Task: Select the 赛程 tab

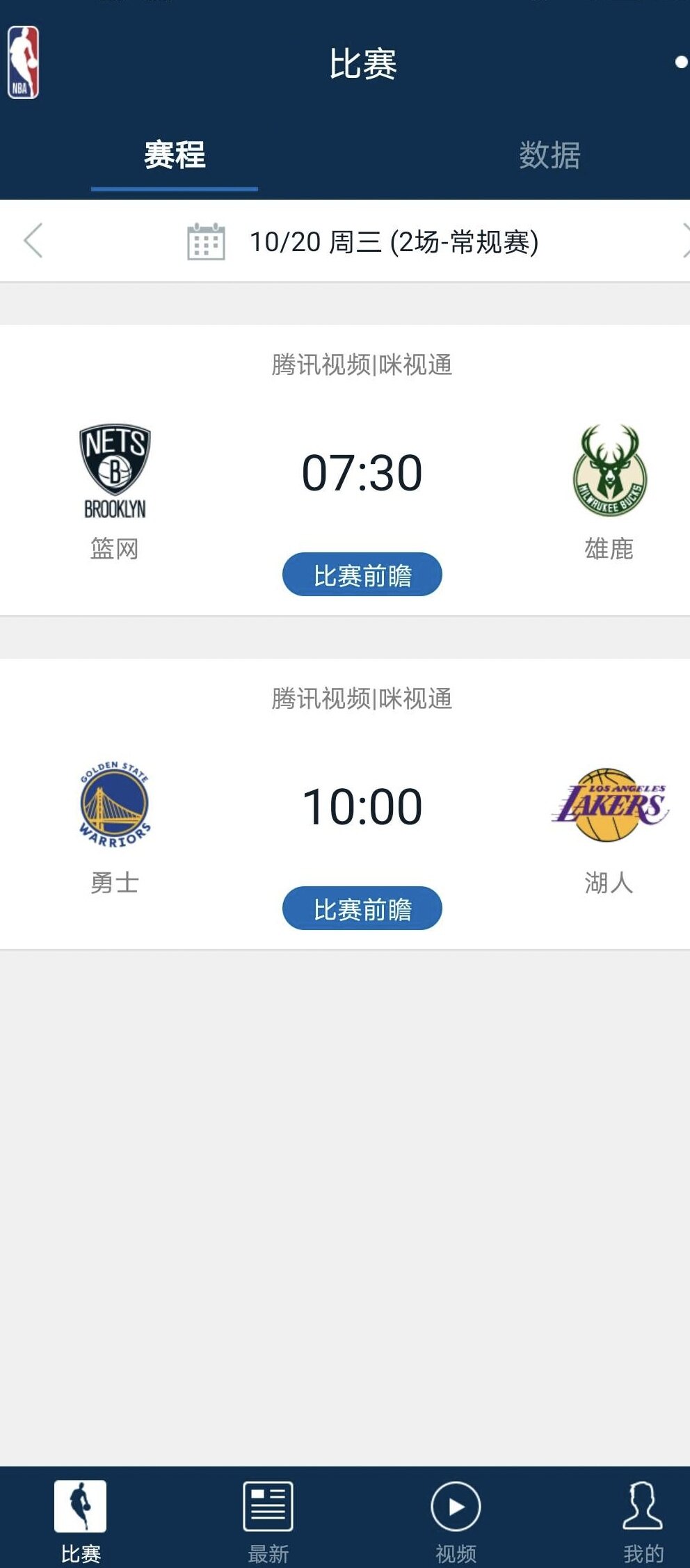Action: (175, 155)
